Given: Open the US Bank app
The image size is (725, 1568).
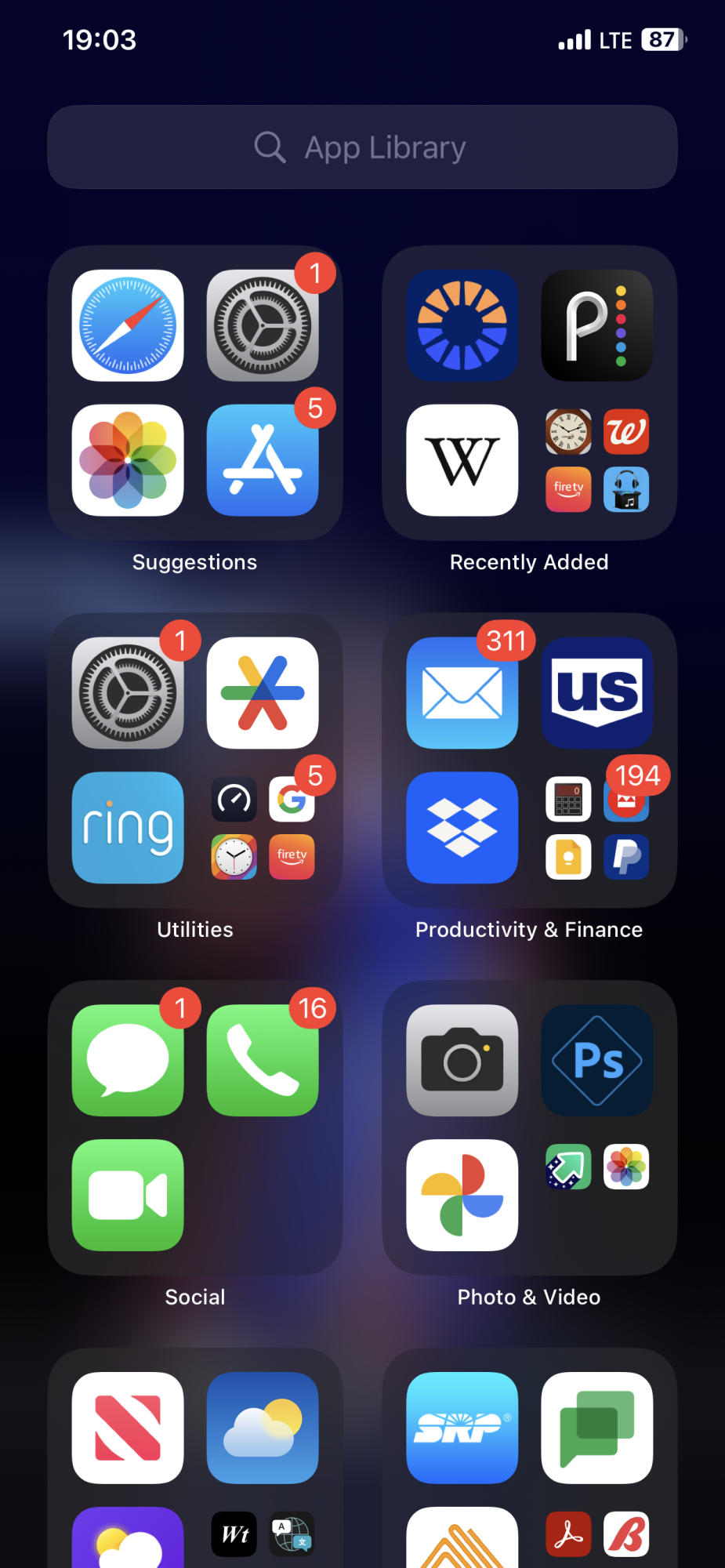Looking at the screenshot, I should [x=597, y=693].
